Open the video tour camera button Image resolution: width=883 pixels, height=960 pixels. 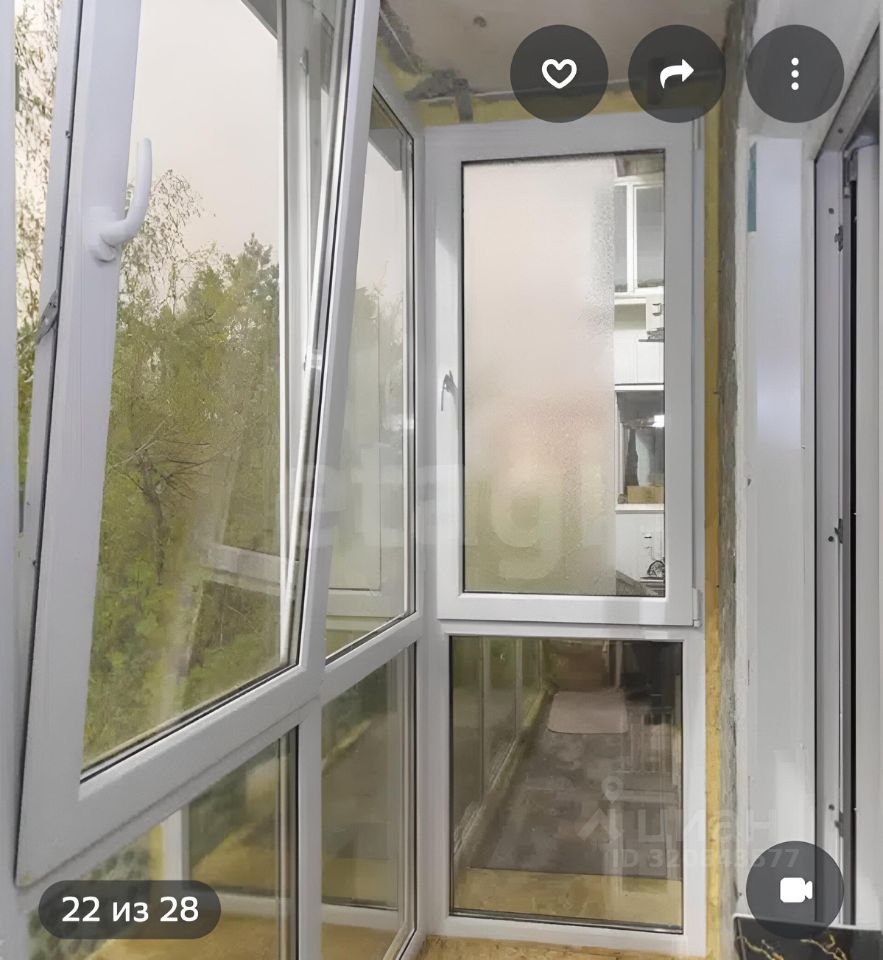[795, 890]
